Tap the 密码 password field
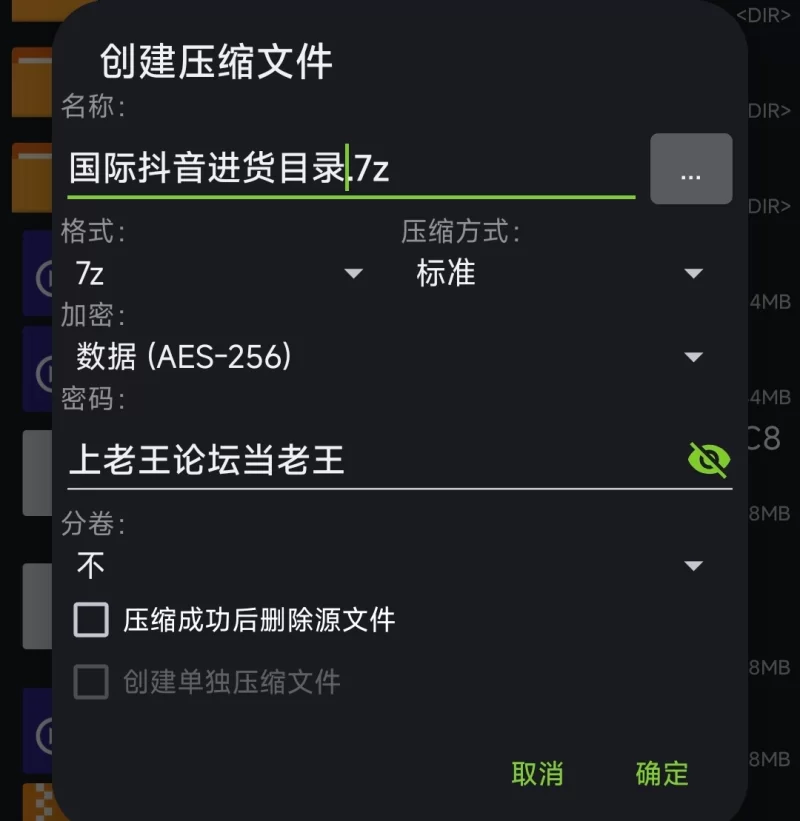 click(370, 460)
